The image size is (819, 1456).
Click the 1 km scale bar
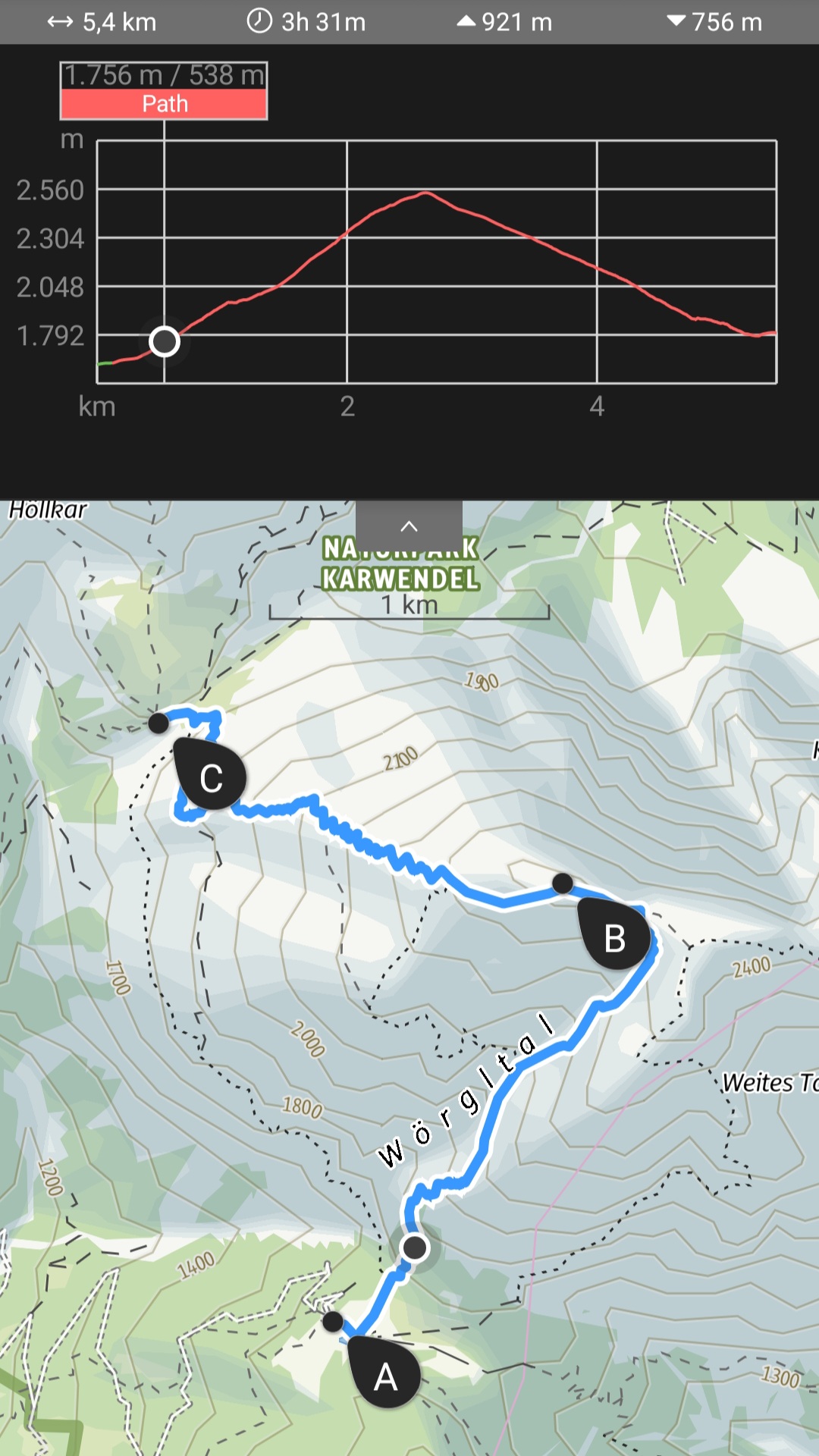pos(409,605)
